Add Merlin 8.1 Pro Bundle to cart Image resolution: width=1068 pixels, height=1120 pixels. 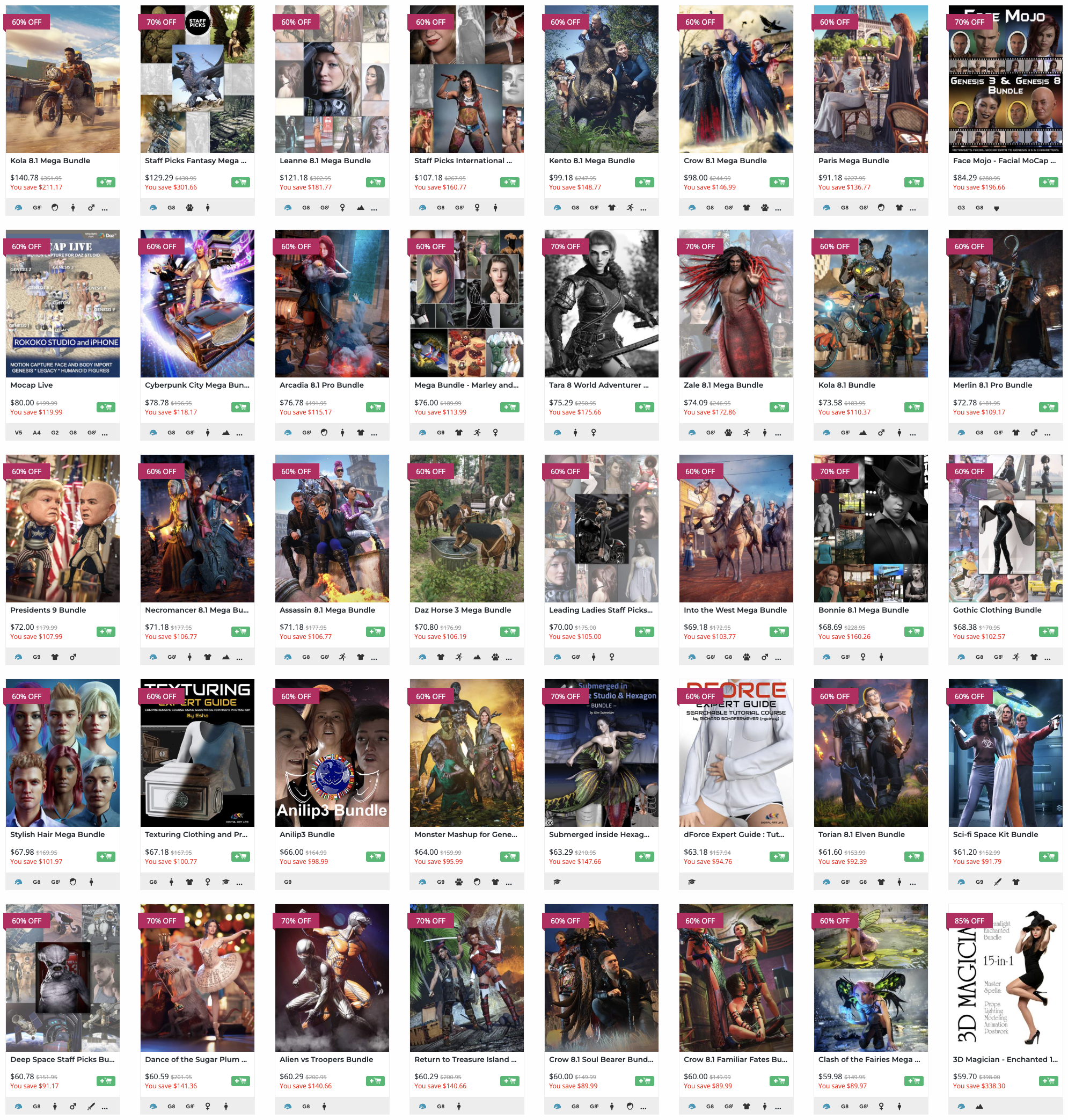(x=1049, y=407)
